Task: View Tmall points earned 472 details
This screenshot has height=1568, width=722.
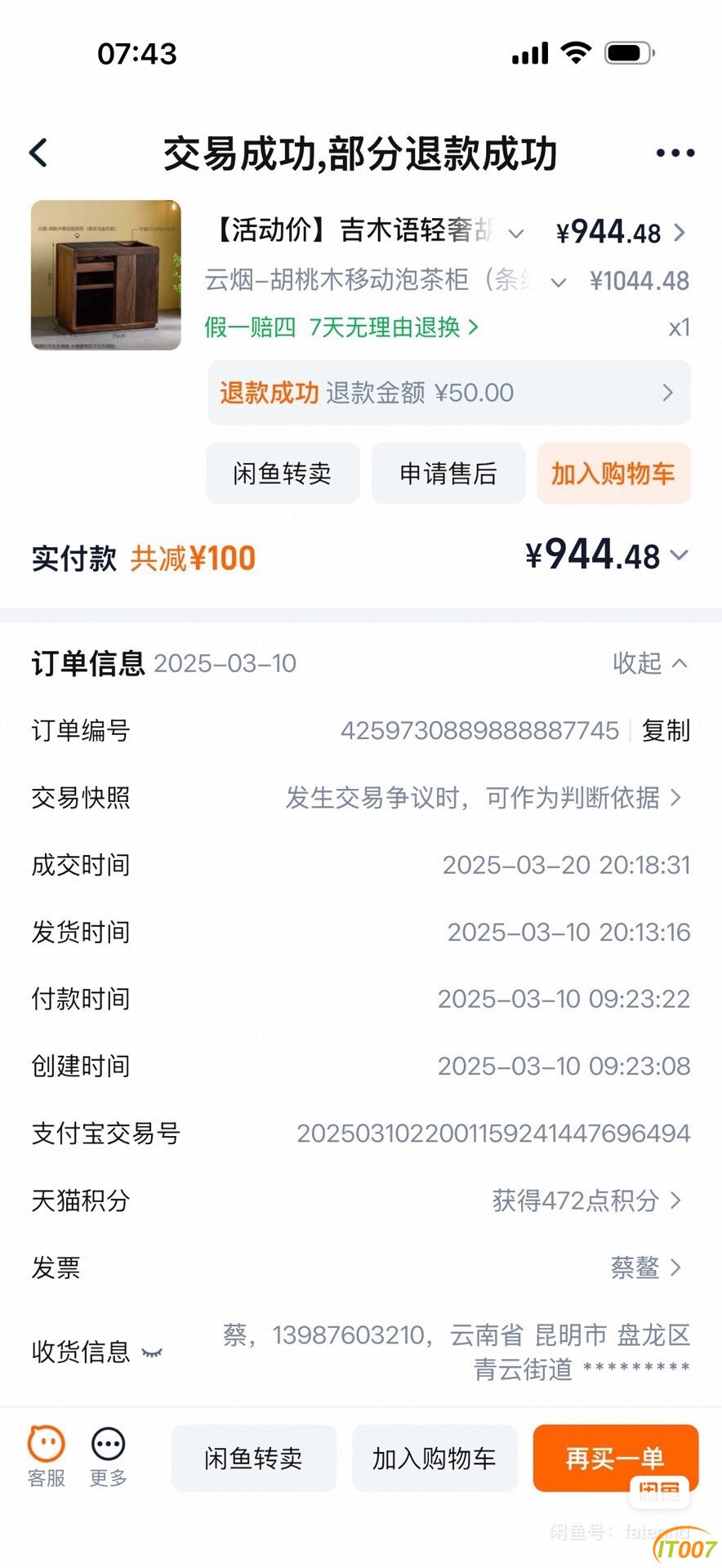Action: 586,1200
